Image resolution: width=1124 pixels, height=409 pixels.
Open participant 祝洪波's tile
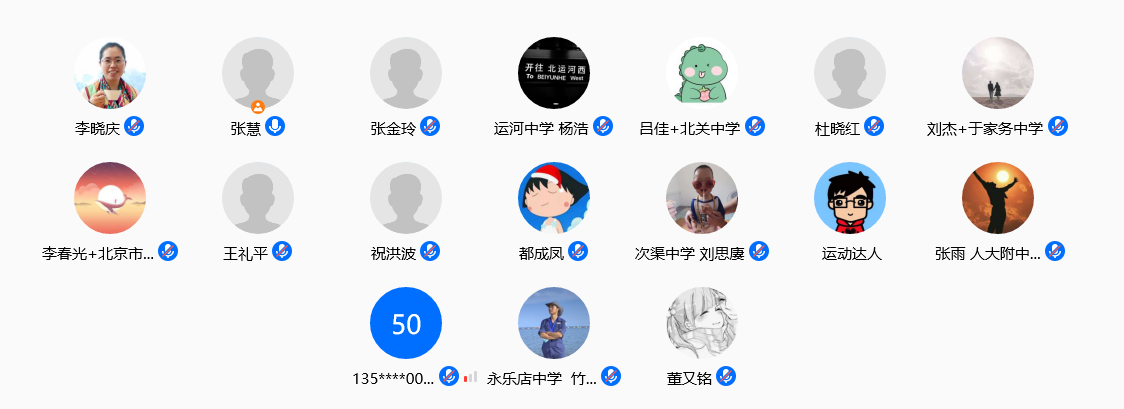pos(406,198)
